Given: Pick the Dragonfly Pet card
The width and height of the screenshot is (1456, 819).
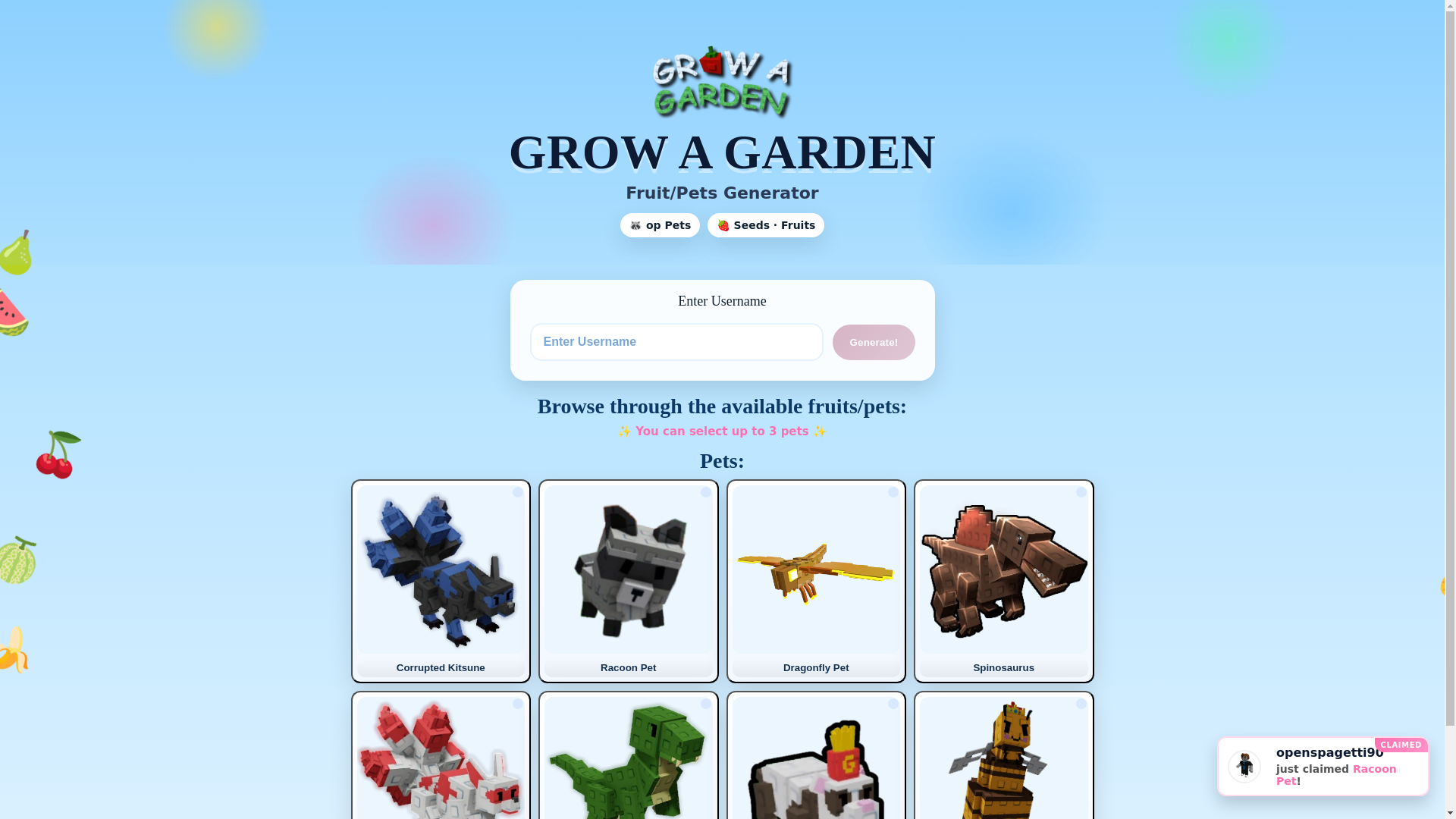Looking at the screenshot, I should point(816,581).
